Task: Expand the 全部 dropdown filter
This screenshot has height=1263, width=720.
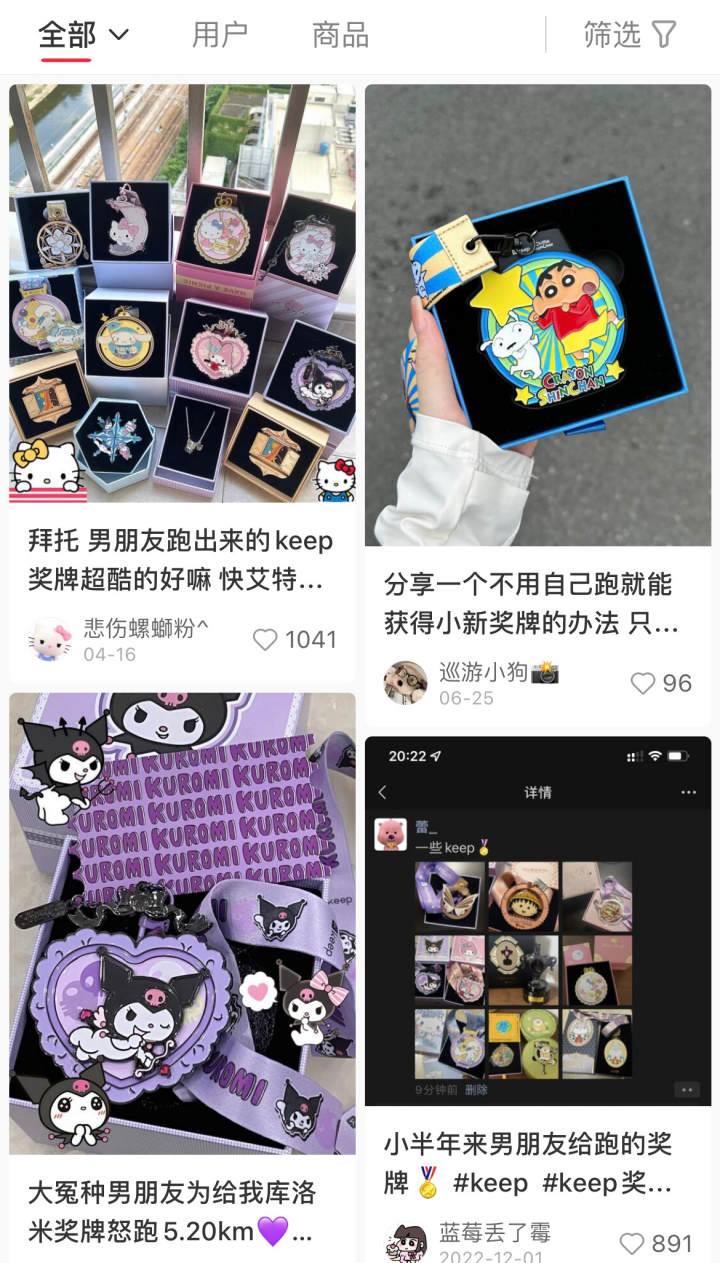Action: click(x=84, y=36)
